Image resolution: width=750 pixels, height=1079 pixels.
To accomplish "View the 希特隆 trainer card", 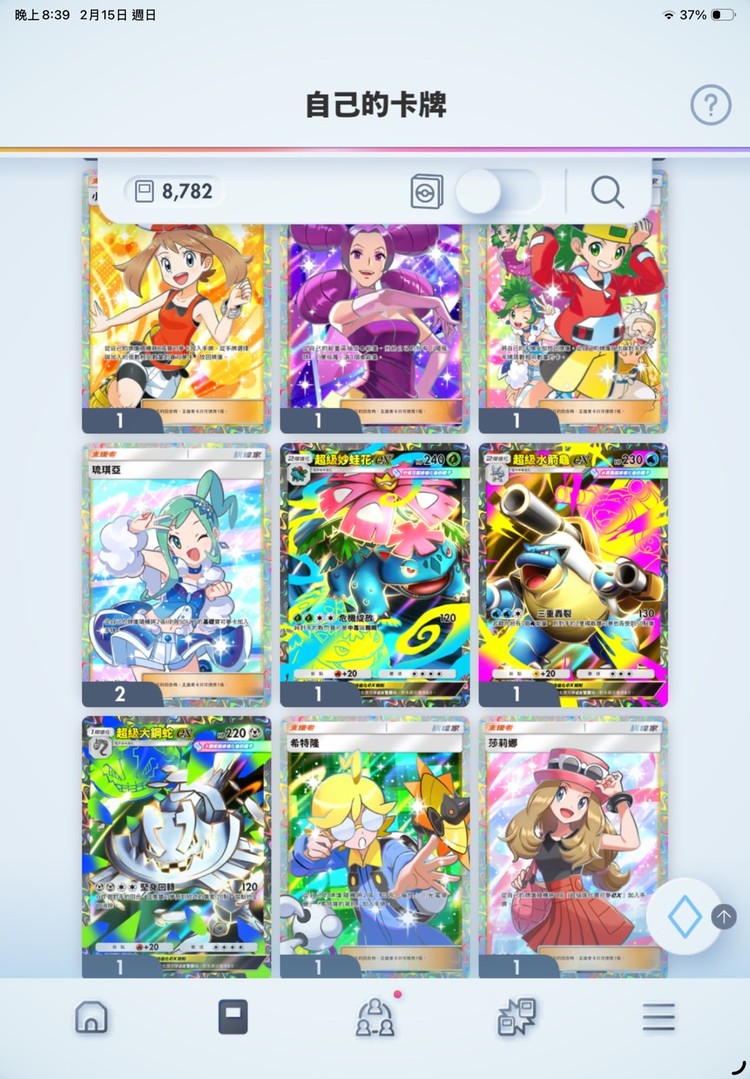I will 374,846.
